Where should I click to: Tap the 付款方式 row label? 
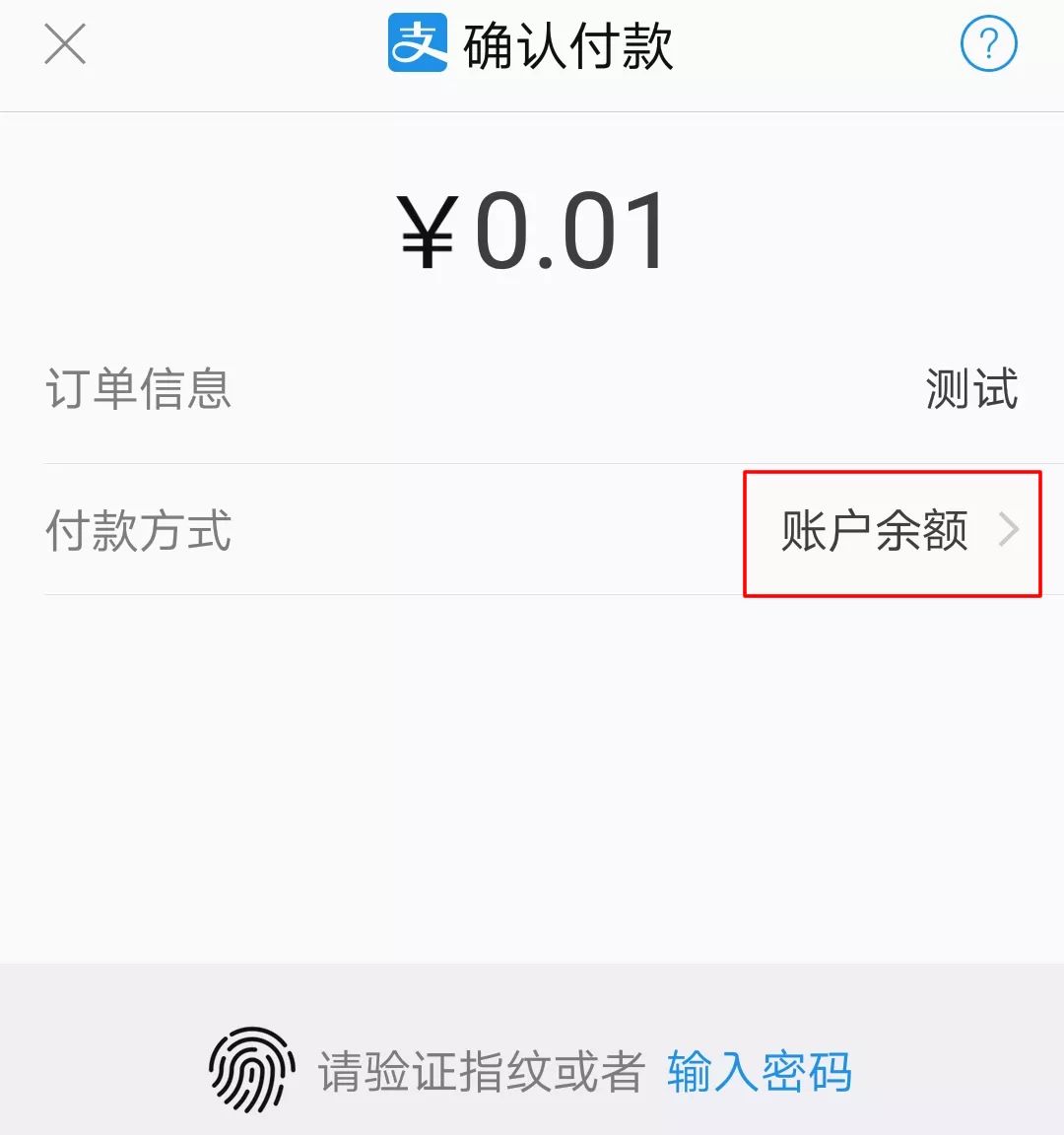(x=138, y=532)
